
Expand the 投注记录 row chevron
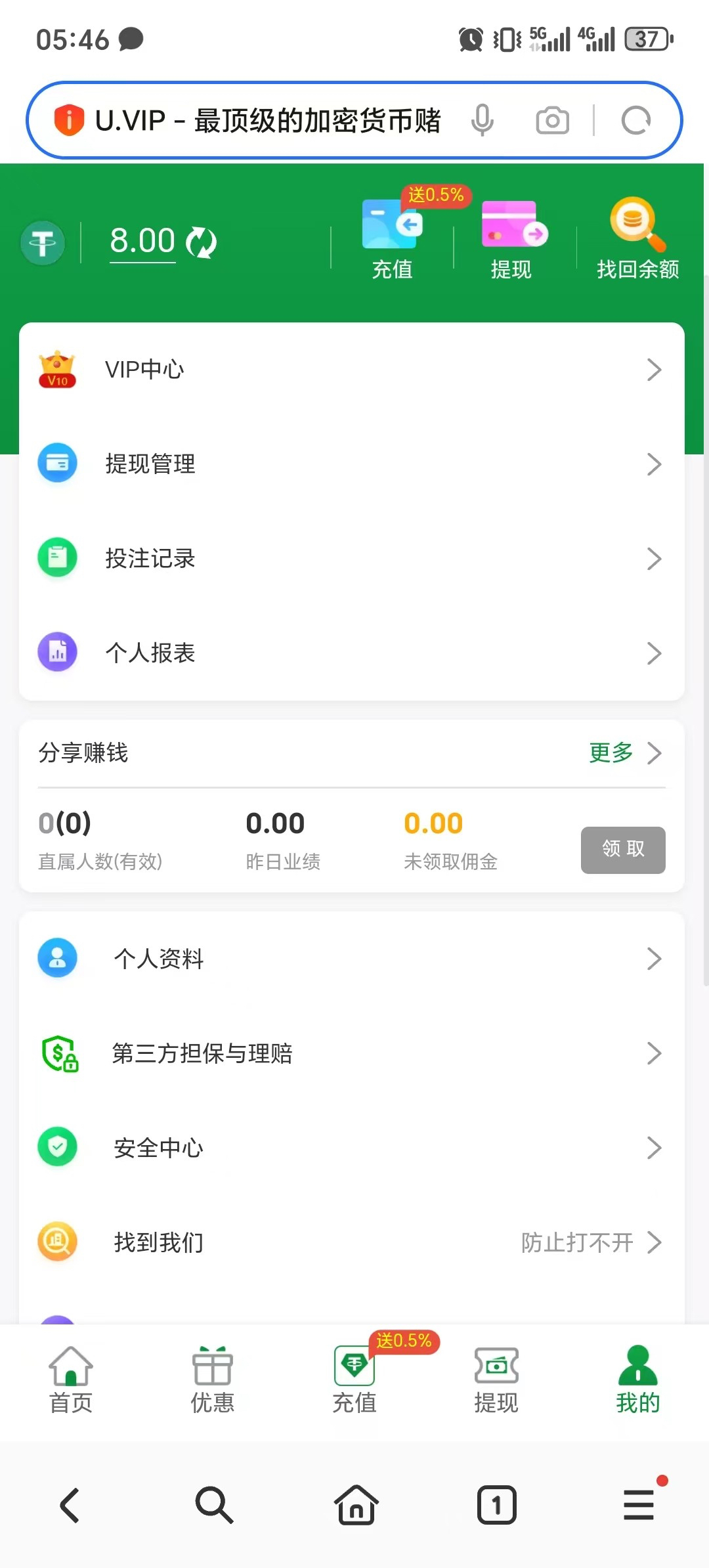coord(655,559)
